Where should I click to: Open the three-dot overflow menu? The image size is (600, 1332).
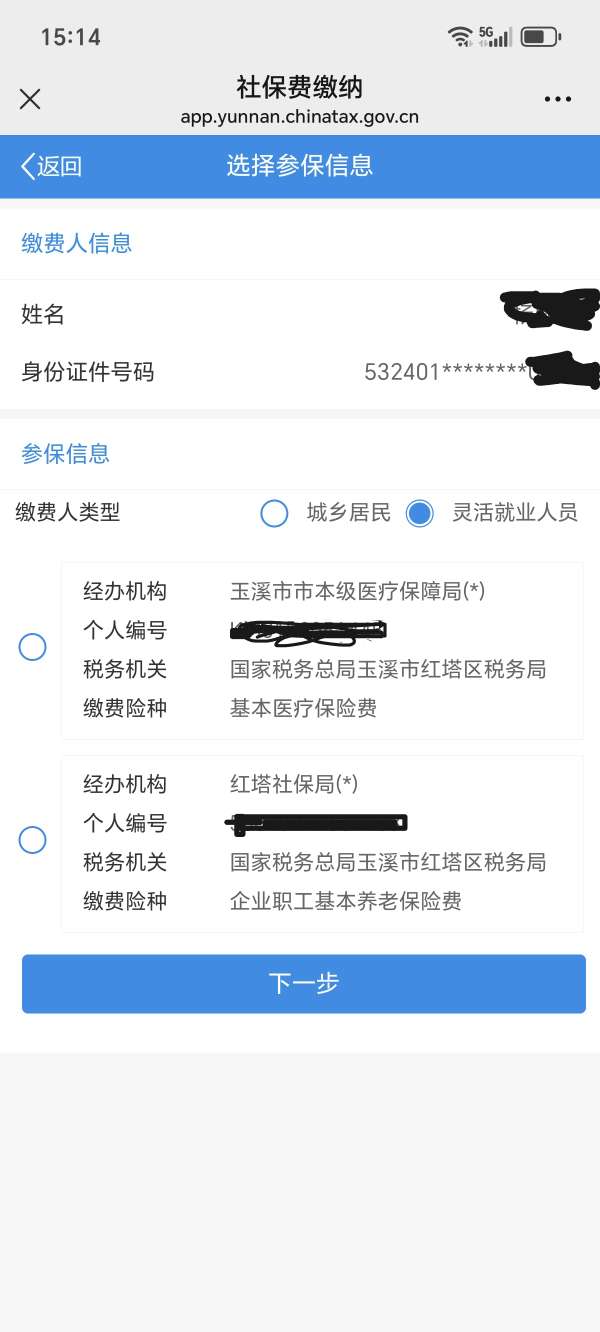[557, 99]
